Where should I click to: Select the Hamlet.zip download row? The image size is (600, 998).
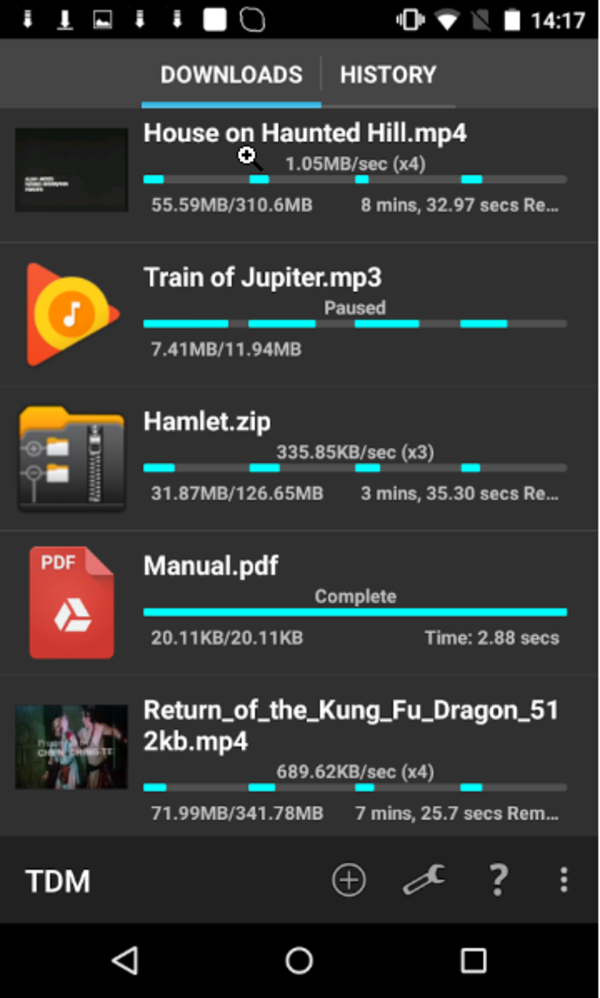point(300,458)
